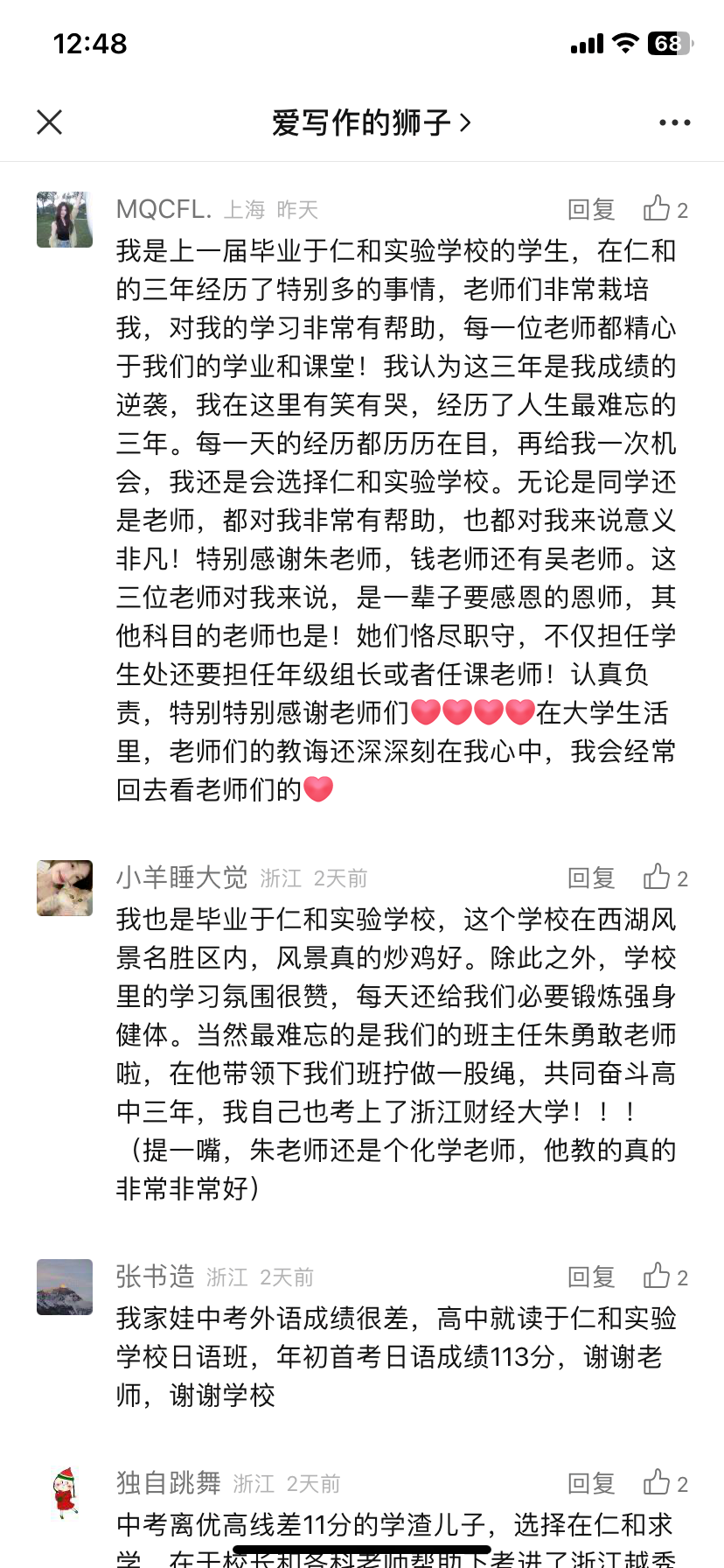The image size is (724, 1568).
Task: Open 张书造's avatar
Action: pos(65,1286)
